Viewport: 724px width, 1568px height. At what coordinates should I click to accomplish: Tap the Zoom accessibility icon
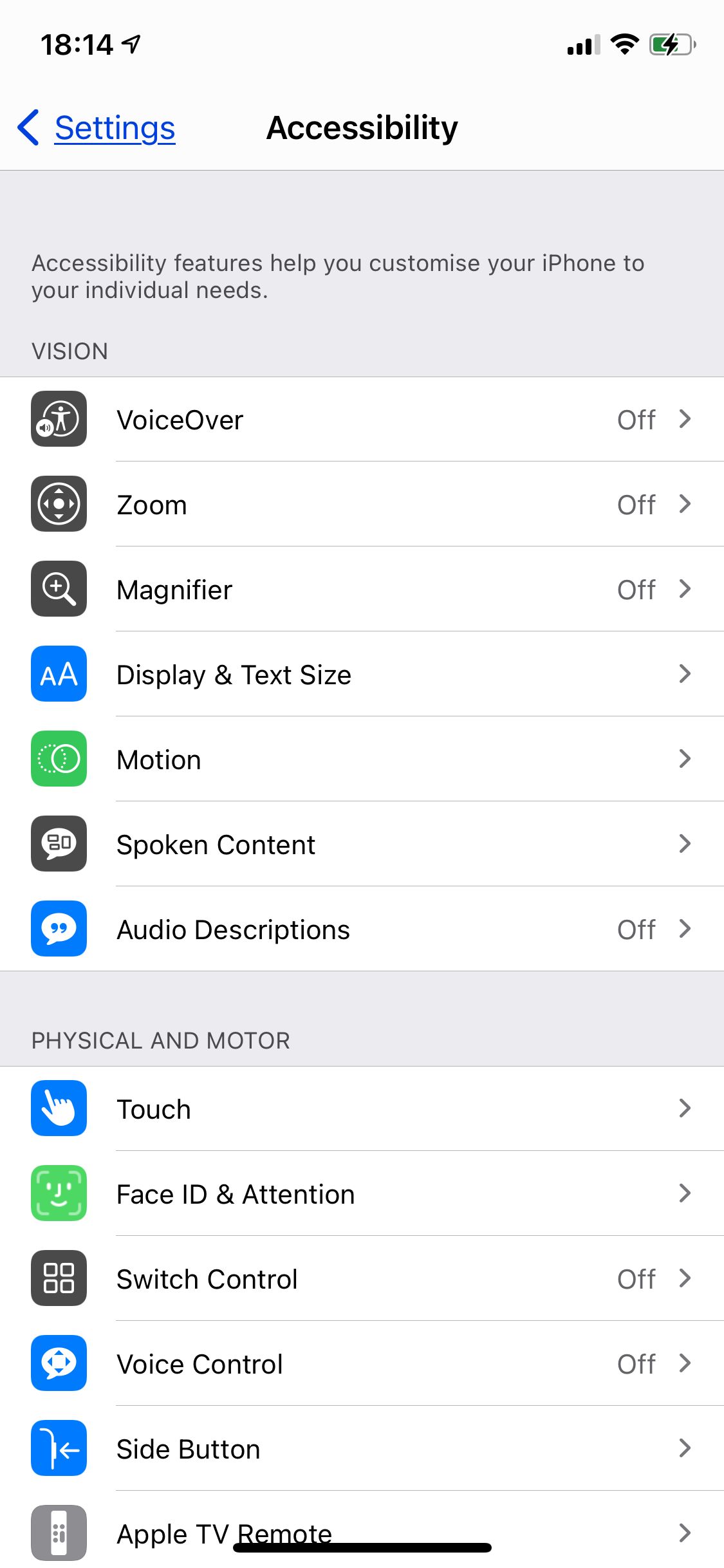coord(59,504)
